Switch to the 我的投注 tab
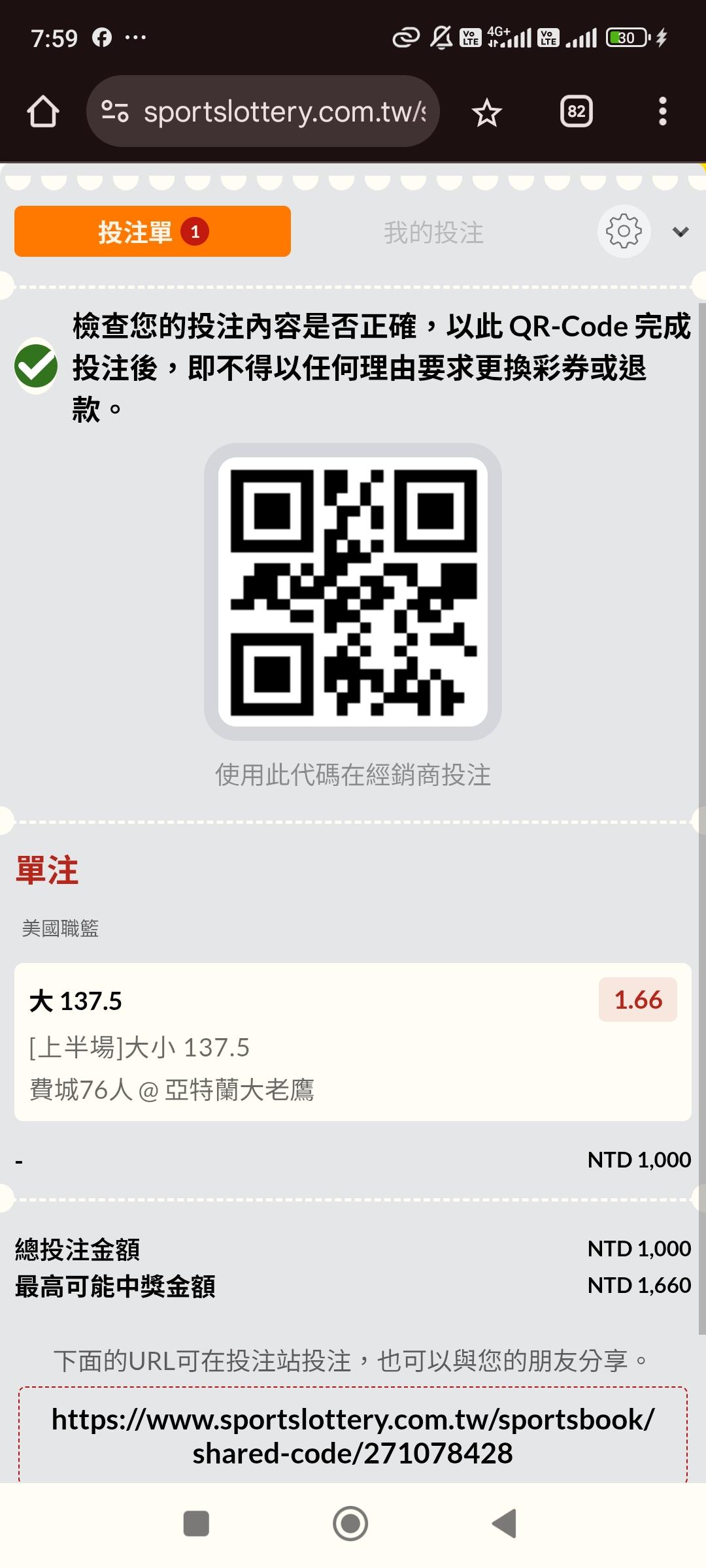The image size is (706, 1568). click(x=433, y=233)
